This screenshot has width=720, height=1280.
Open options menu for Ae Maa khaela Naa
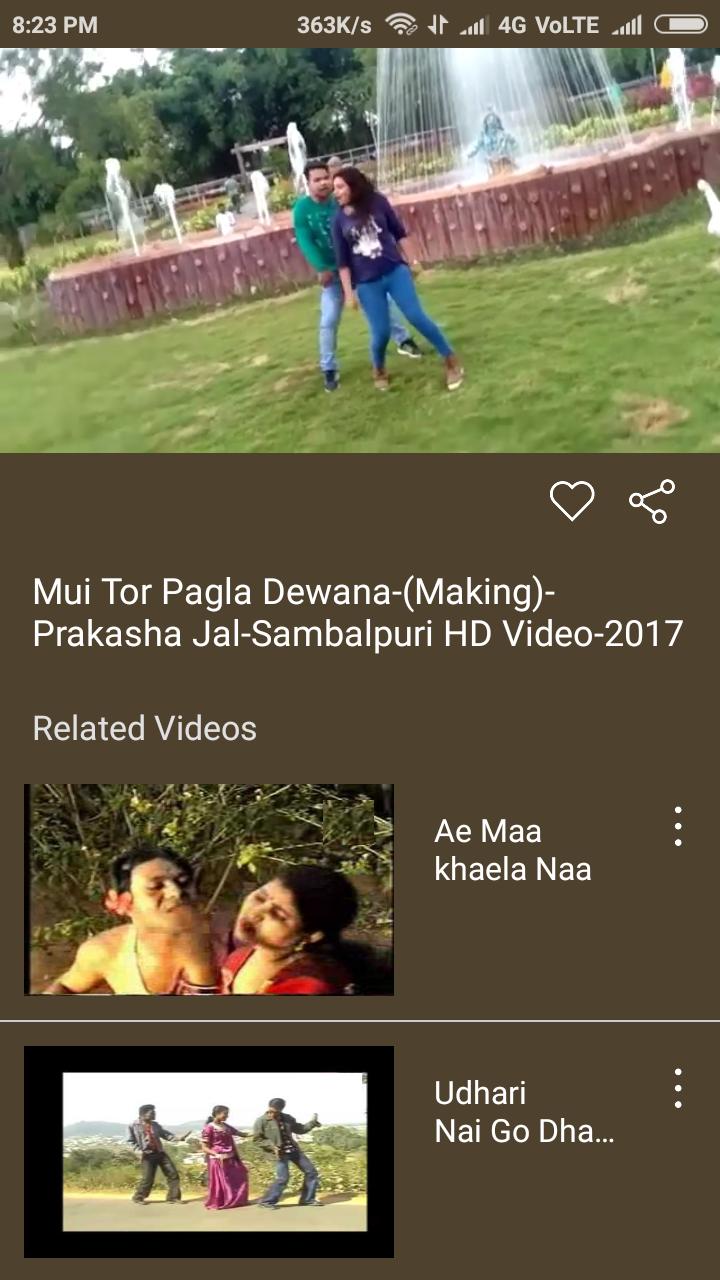coord(678,827)
